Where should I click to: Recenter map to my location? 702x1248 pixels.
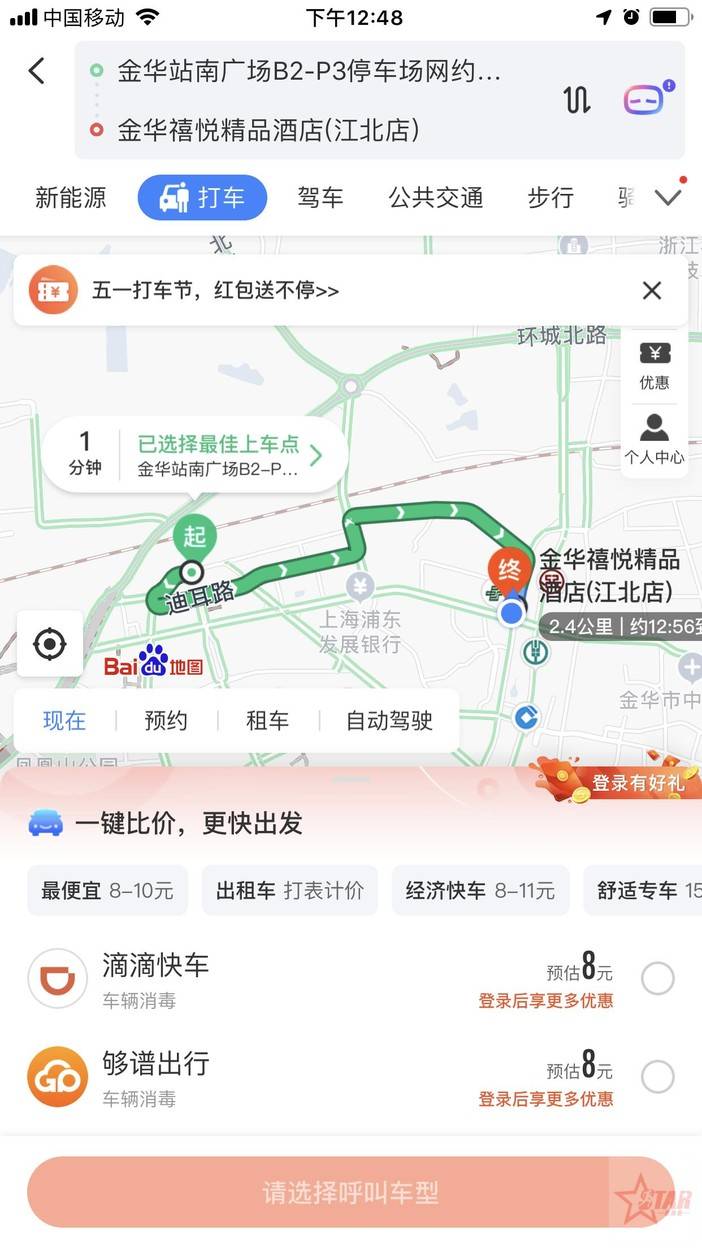[x=49, y=644]
